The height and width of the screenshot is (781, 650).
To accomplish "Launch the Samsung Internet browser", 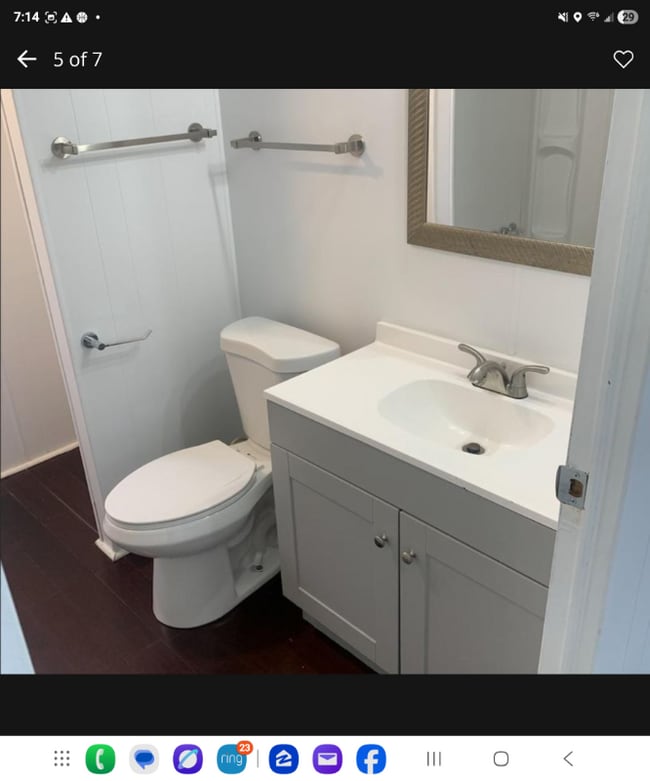I will 188,759.
